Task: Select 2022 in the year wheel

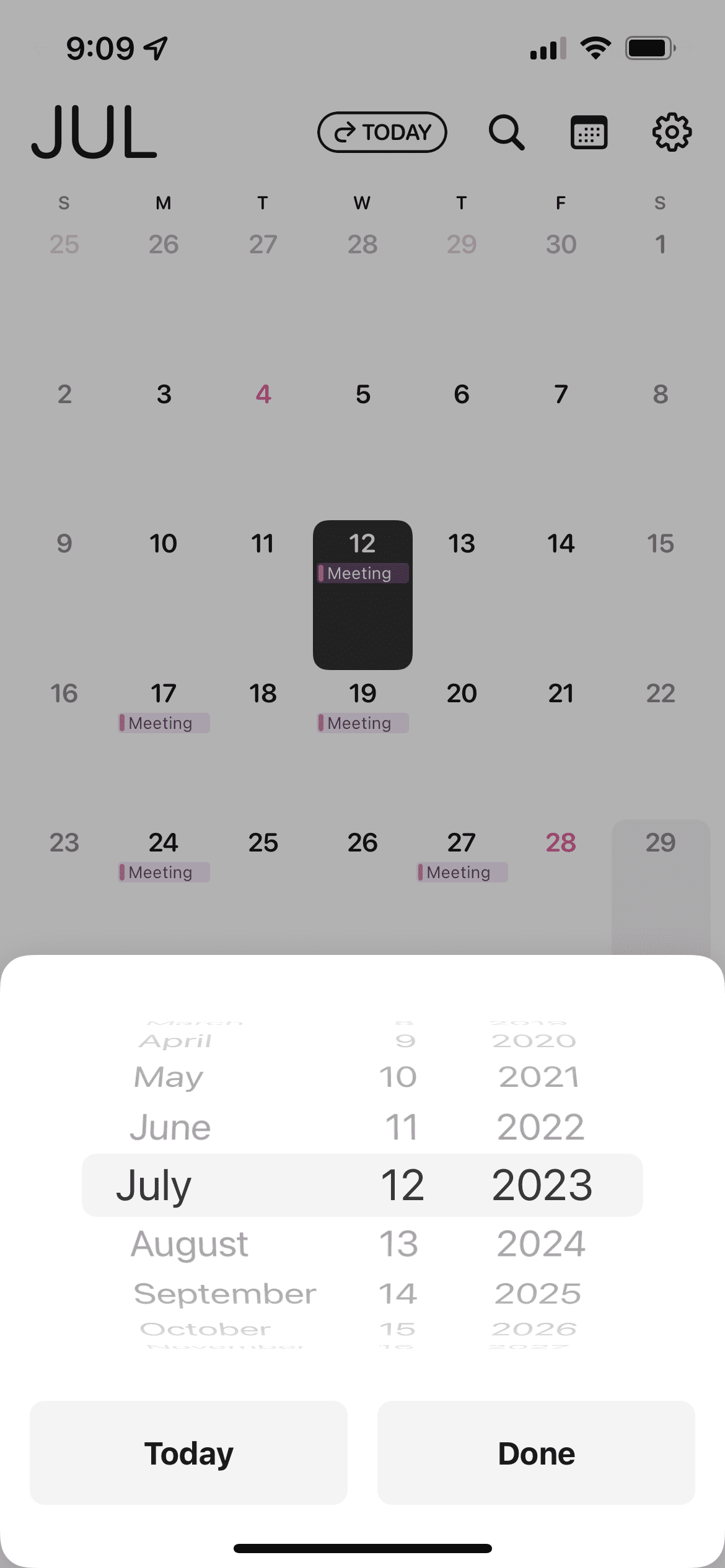Action: point(541,1127)
